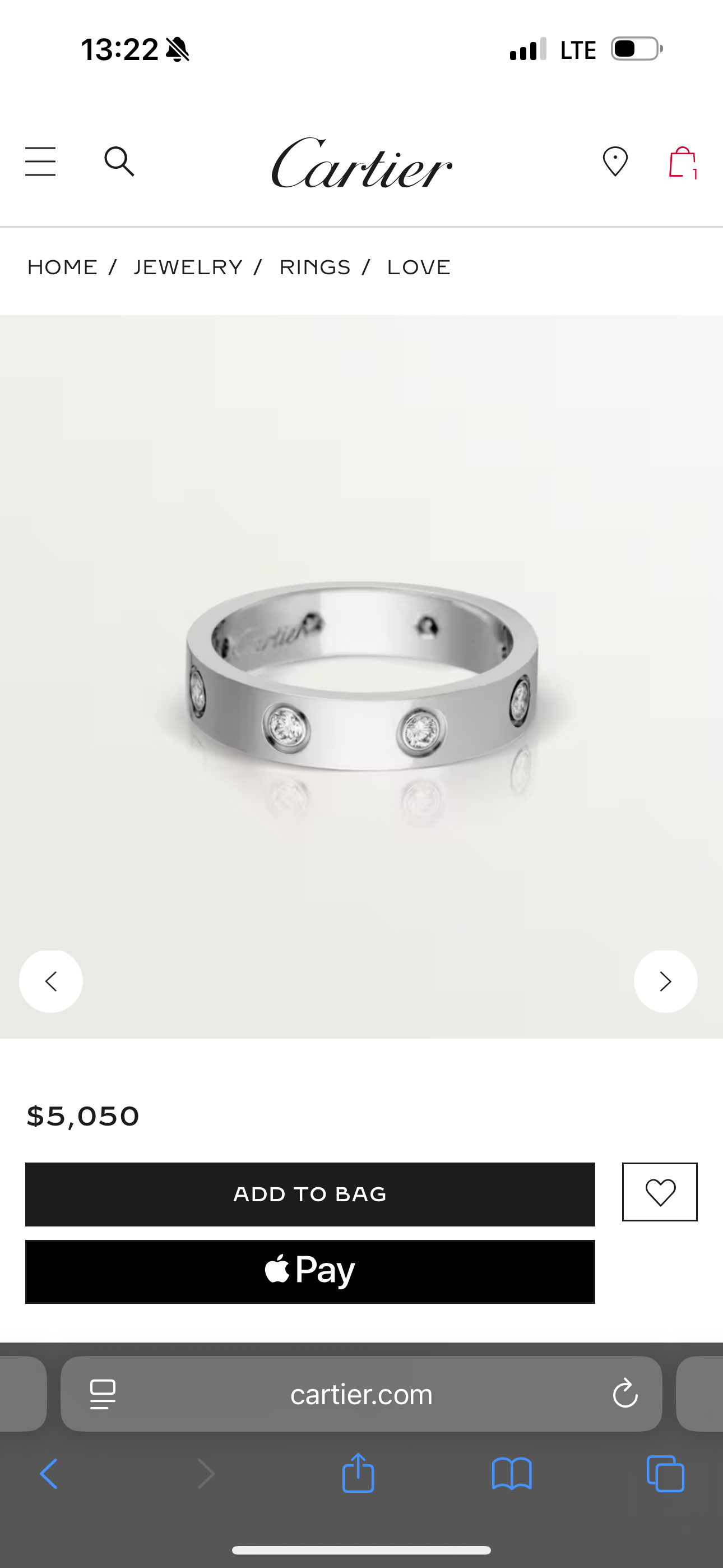Image resolution: width=723 pixels, height=1568 pixels.
Task: Open the Safari page settings menu
Action: pyautogui.click(x=103, y=1394)
